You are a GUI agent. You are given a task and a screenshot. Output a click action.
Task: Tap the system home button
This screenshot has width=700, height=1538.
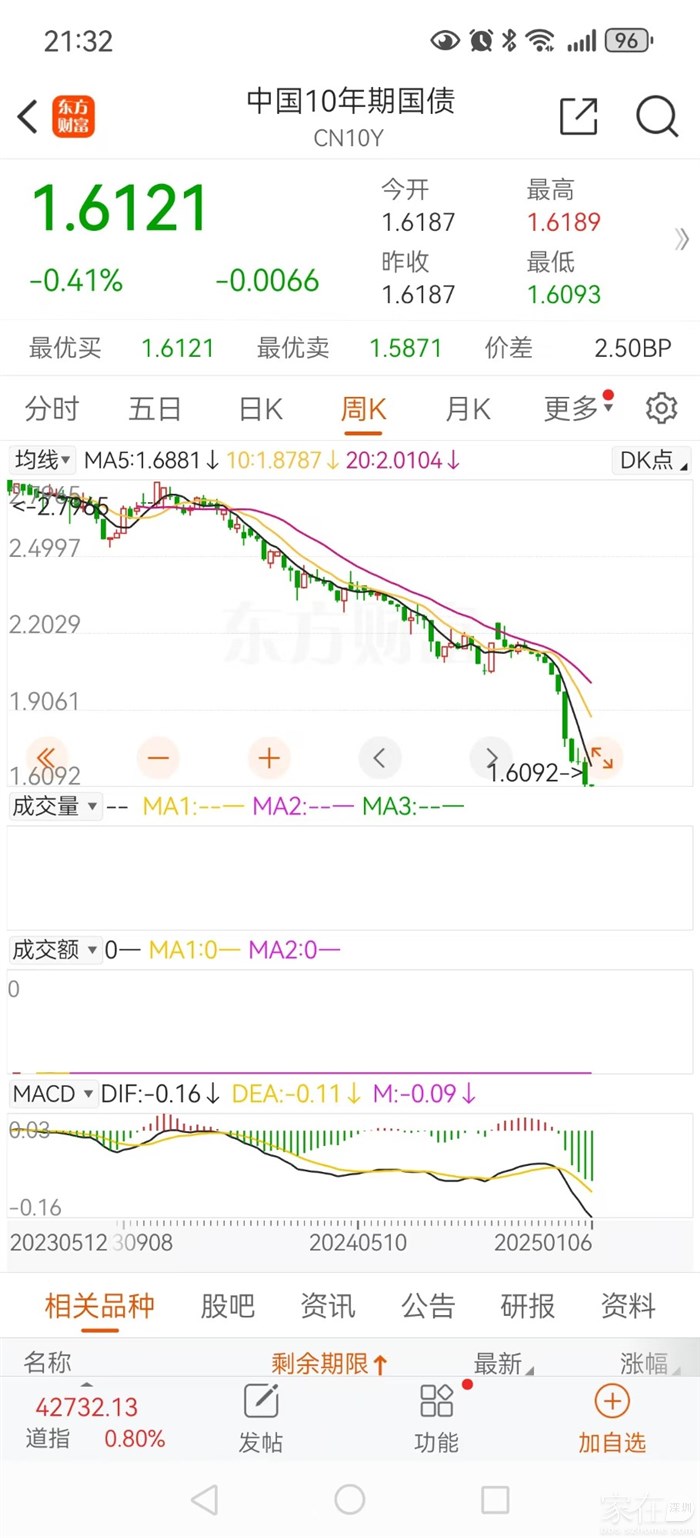pyautogui.click(x=350, y=1499)
